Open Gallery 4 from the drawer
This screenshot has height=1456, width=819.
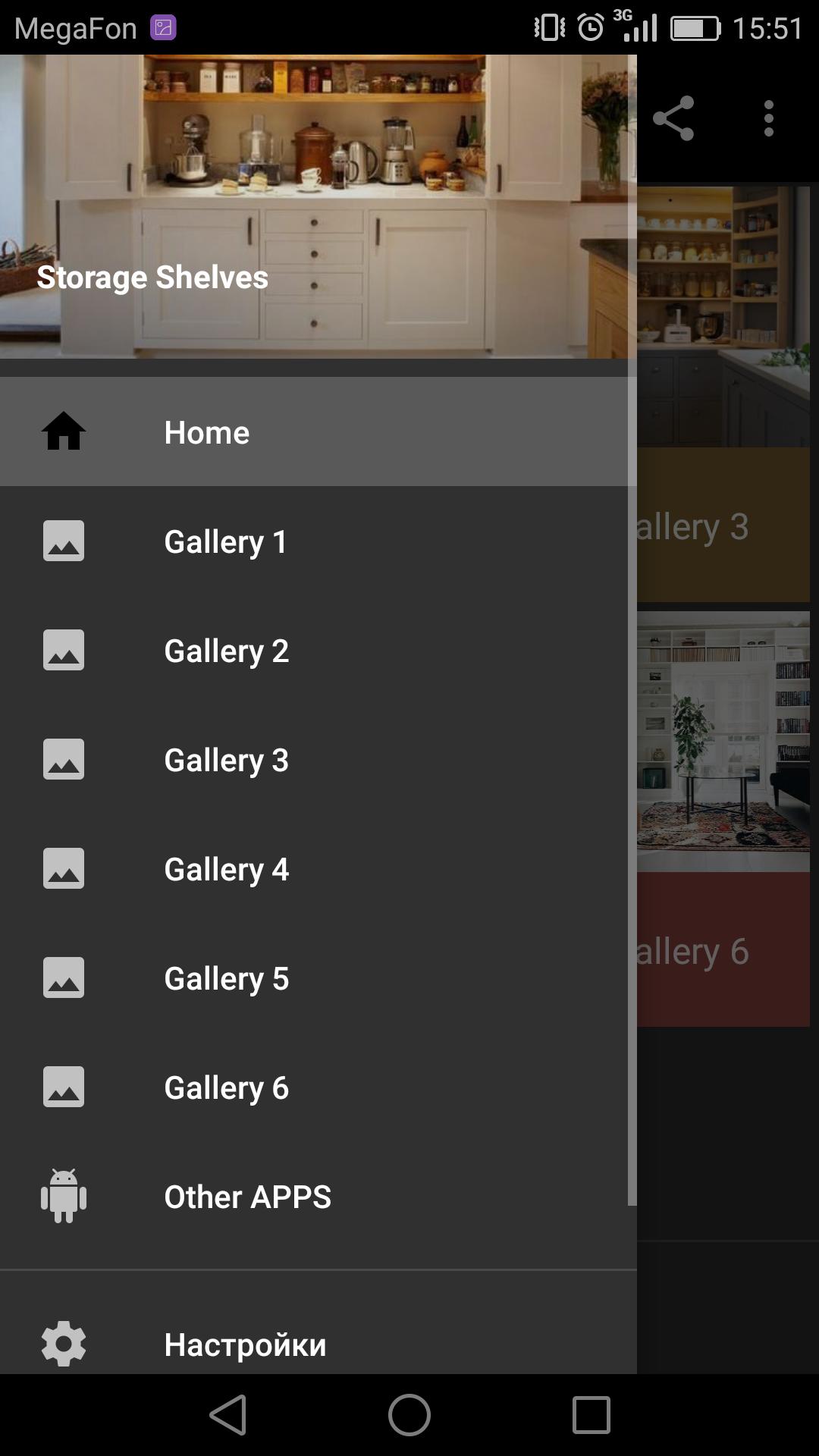click(x=318, y=869)
